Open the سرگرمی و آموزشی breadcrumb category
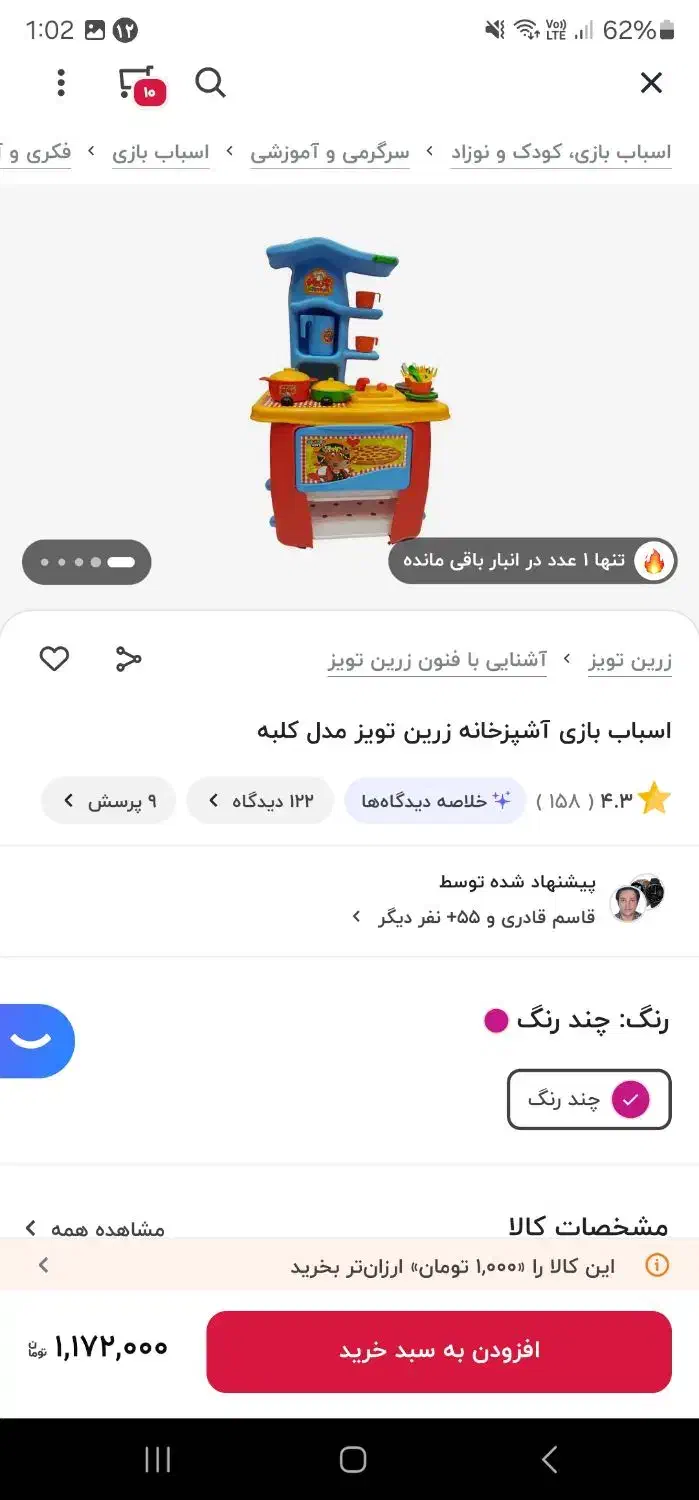This screenshot has width=699, height=1500. (x=330, y=152)
